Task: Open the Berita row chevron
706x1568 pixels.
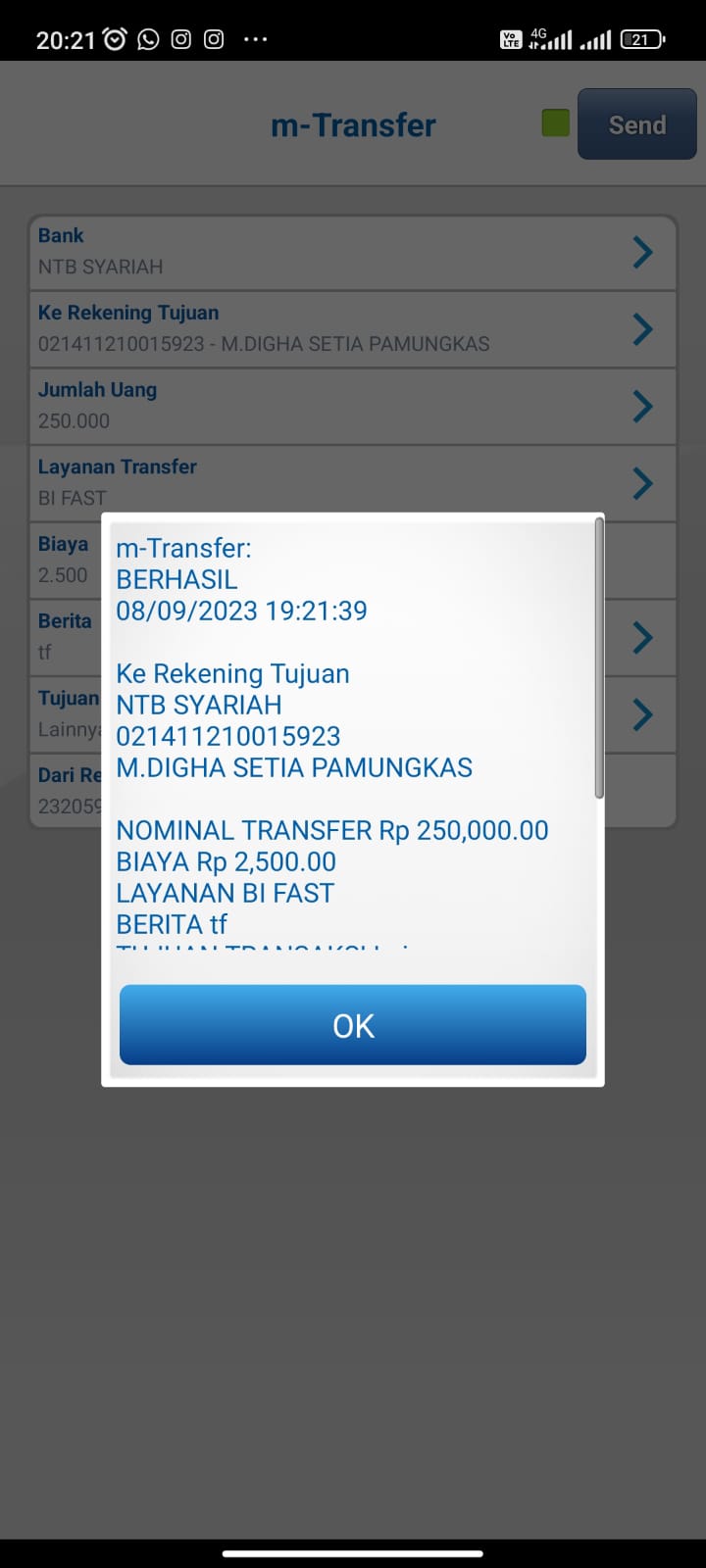Action: click(x=642, y=638)
